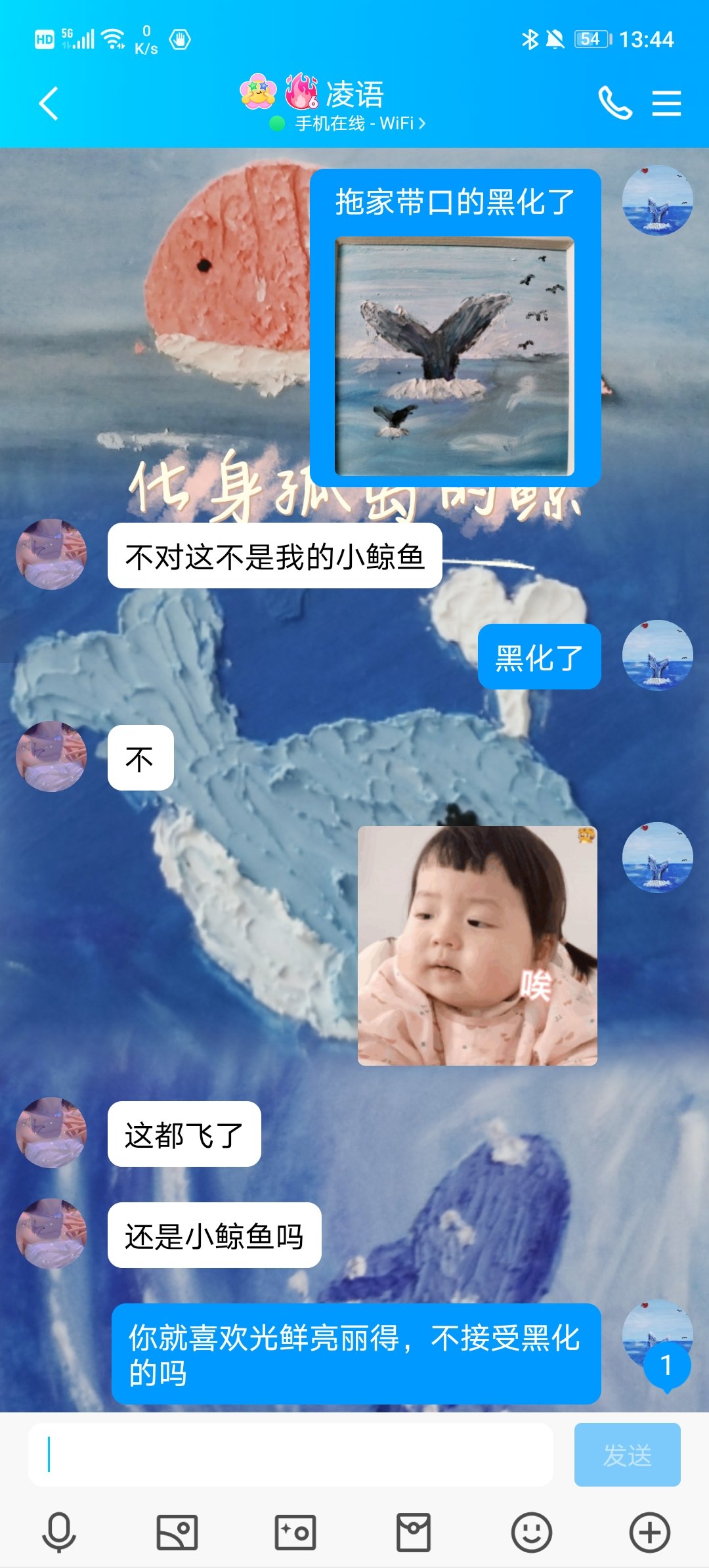Record a voice message with microphone
Viewport: 709px width, 1568px height.
point(59,1533)
